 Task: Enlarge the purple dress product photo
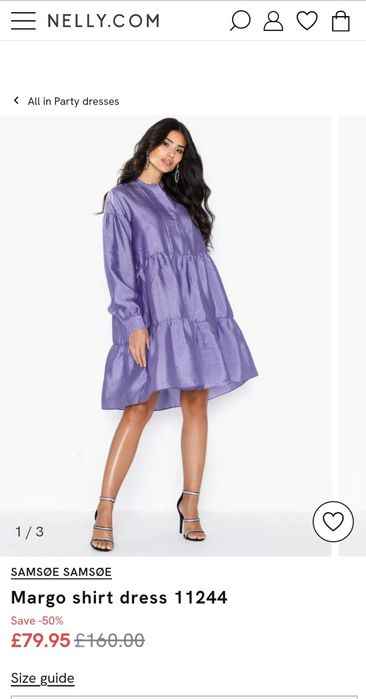165,336
